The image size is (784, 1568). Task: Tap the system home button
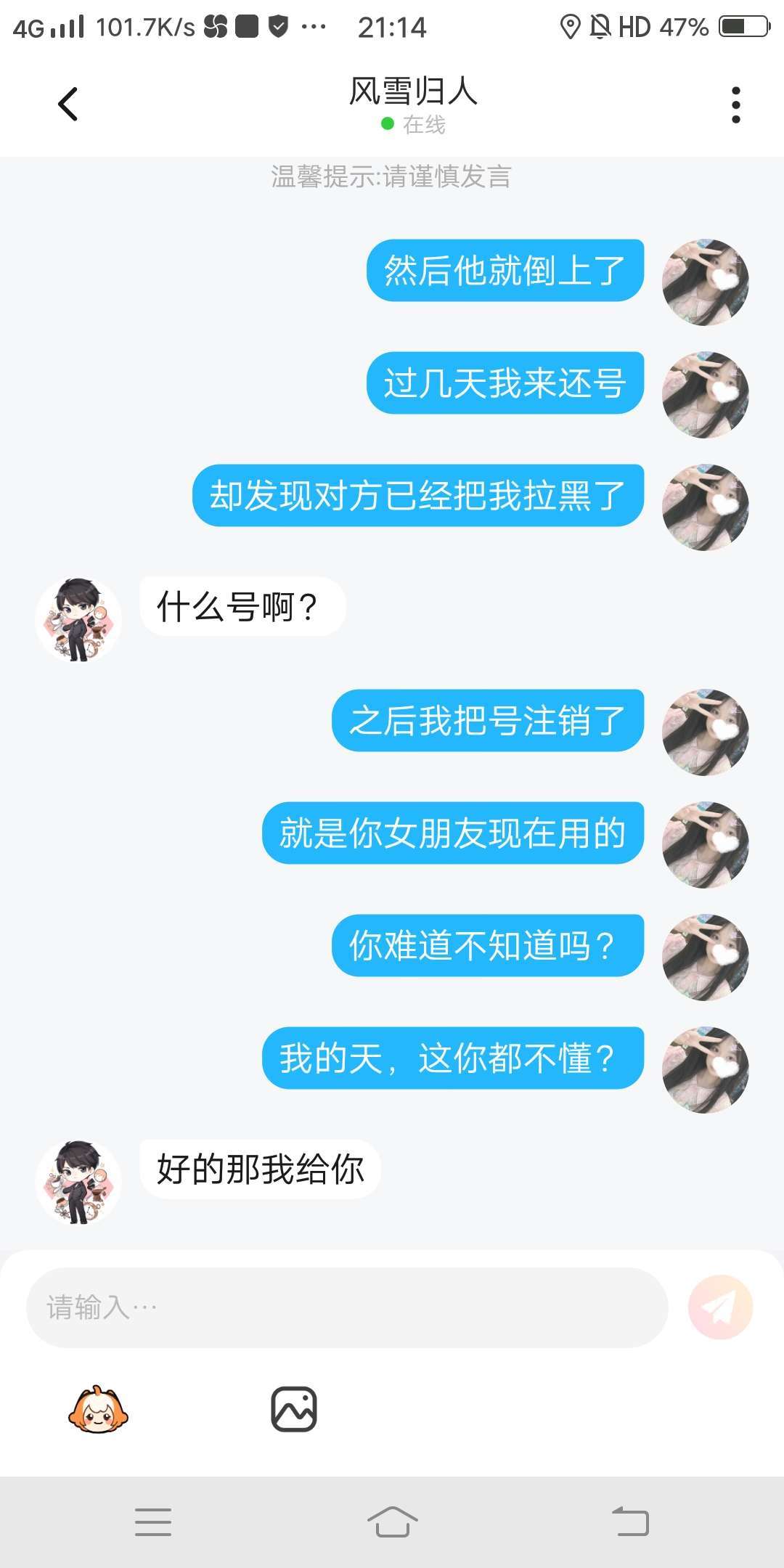click(x=392, y=1522)
